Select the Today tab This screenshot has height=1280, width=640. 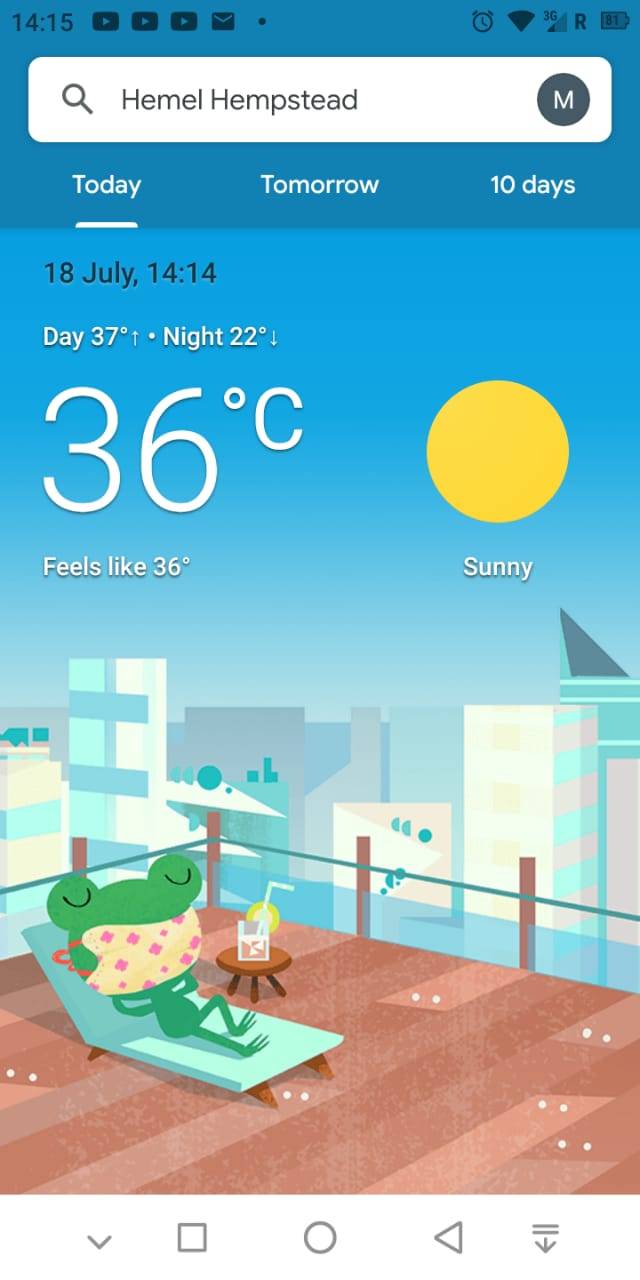click(106, 185)
